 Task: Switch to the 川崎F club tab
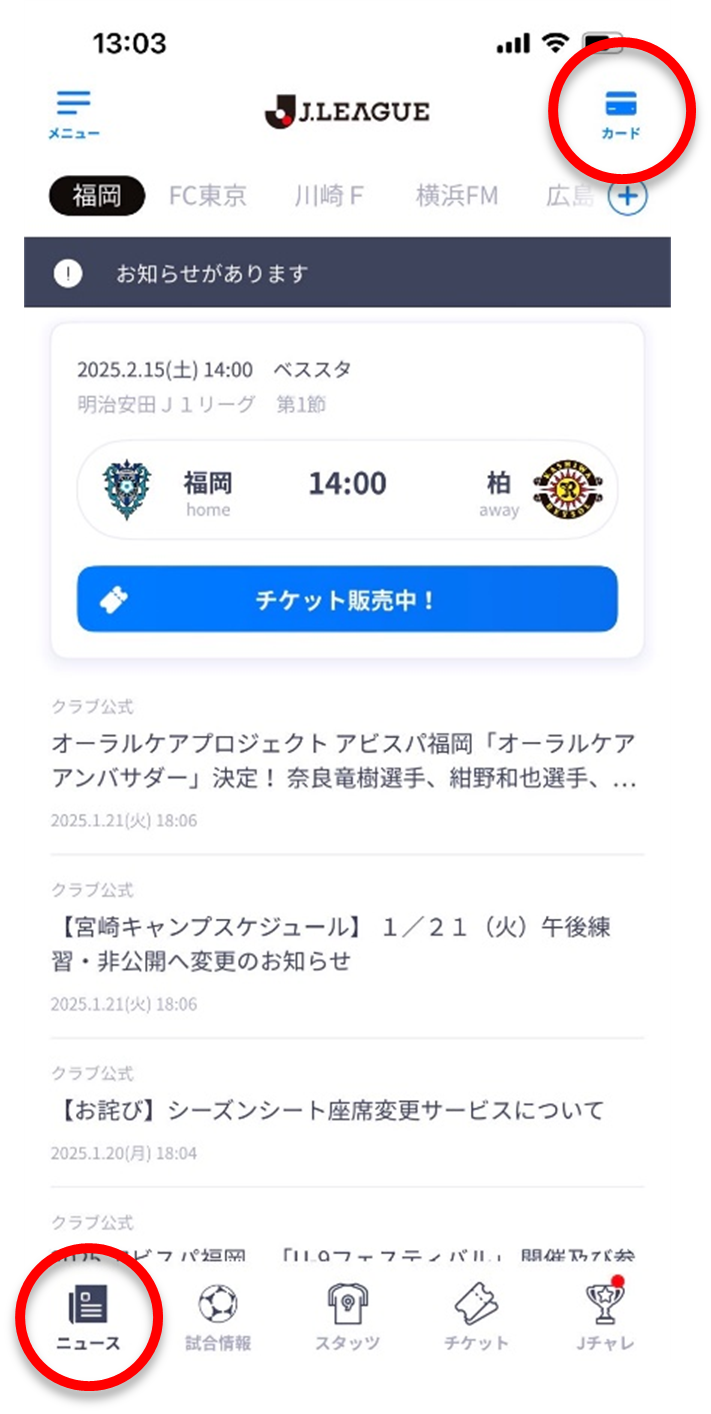tap(329, 196)
